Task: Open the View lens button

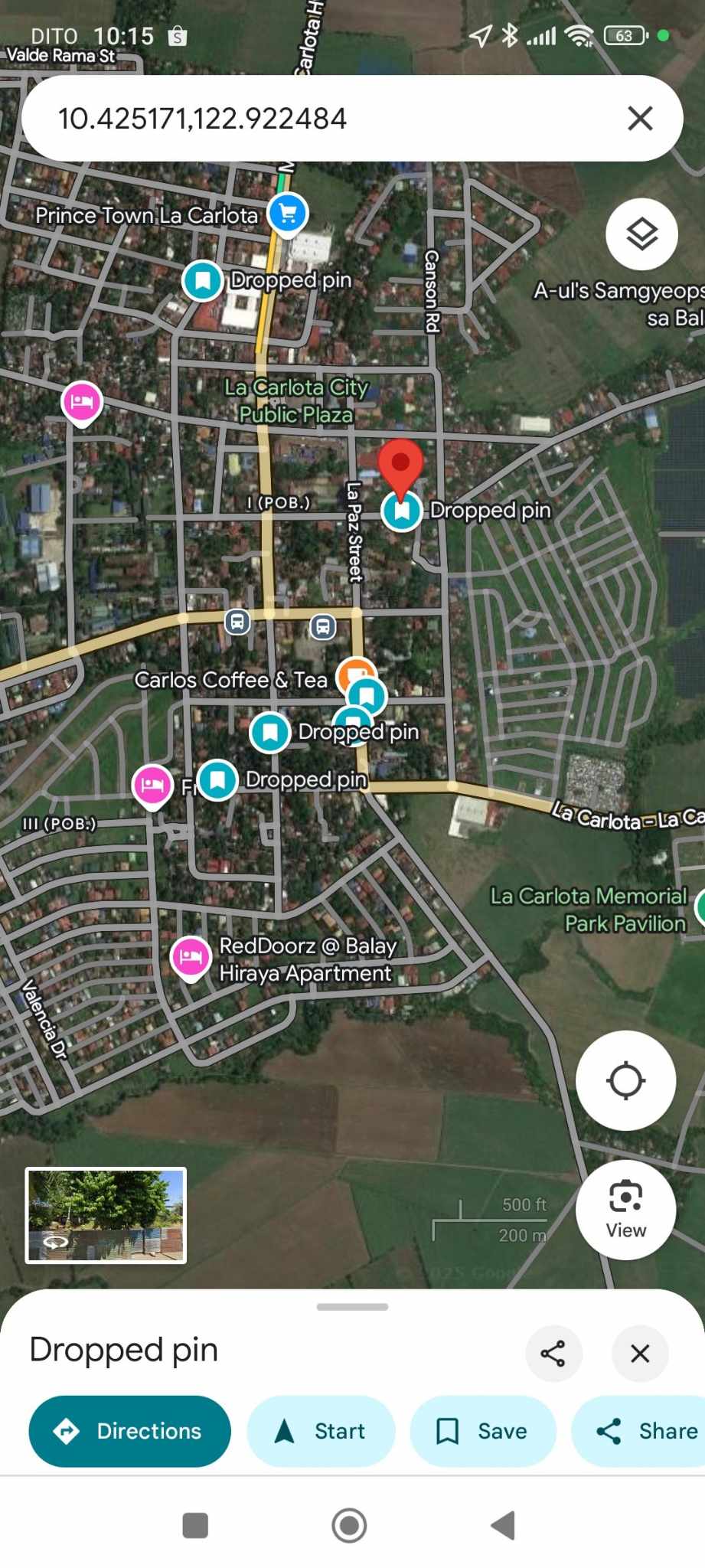Action: 625,1210
